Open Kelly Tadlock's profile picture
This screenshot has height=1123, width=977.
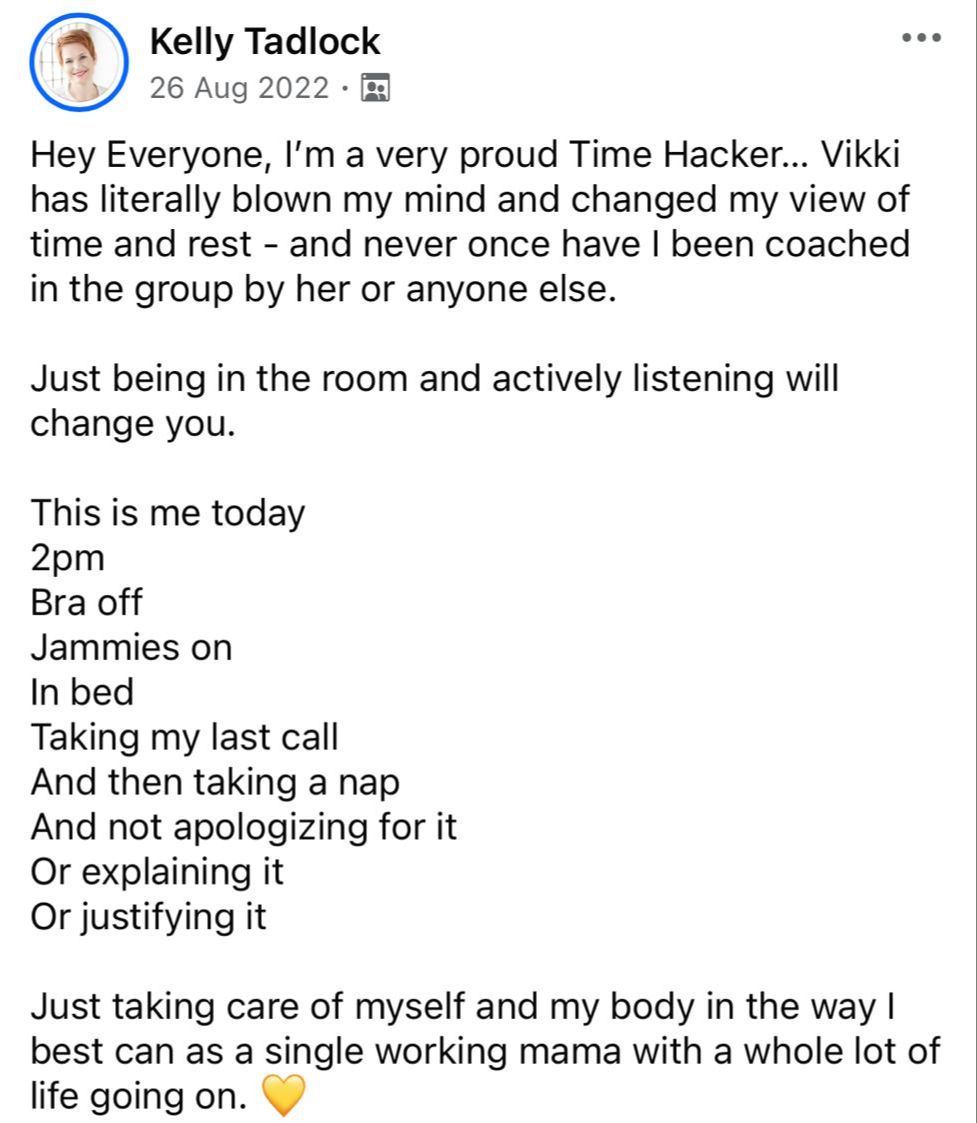pos(79,62)
